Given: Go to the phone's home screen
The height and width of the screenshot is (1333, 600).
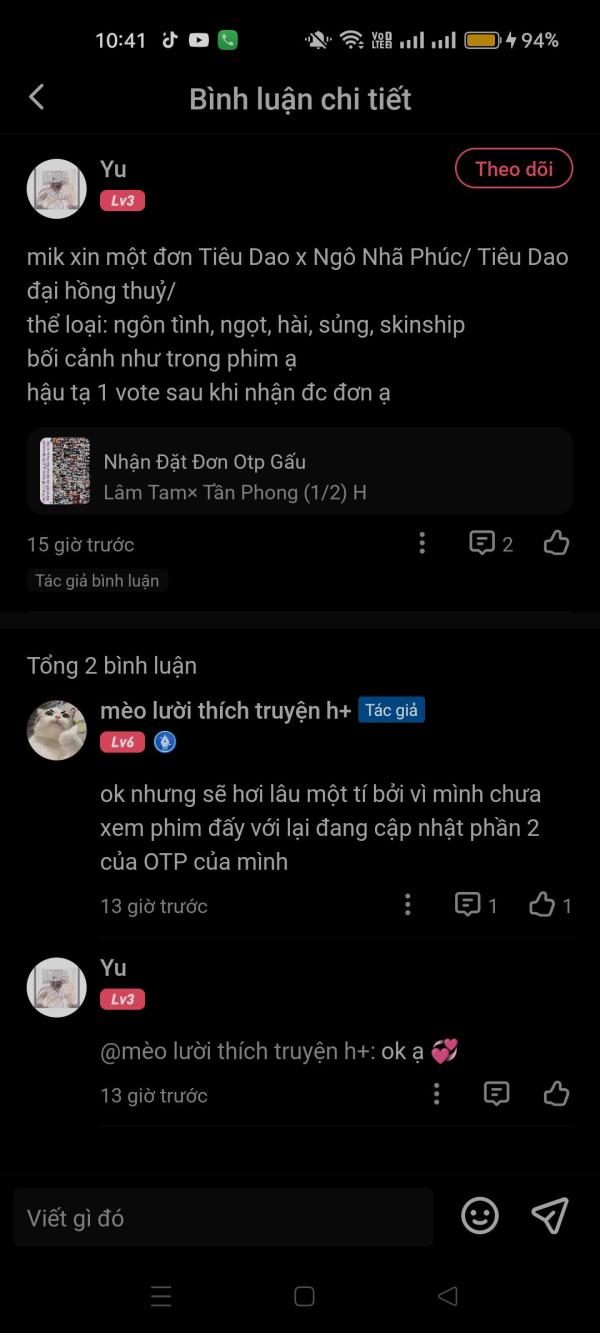Looking at the screenshot, I should point(304,1296).
